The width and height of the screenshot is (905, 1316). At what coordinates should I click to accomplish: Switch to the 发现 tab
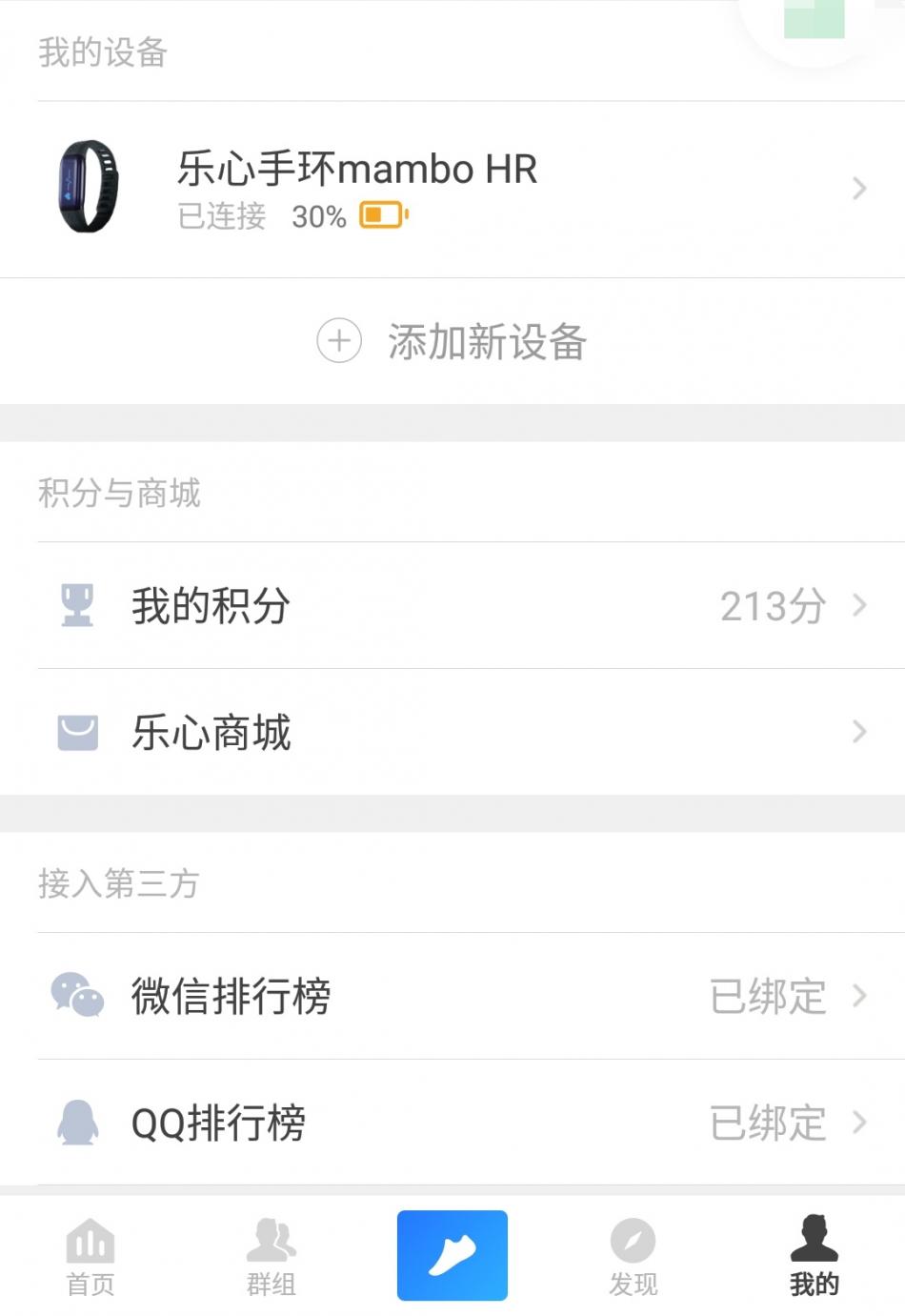coord(633,1256)
